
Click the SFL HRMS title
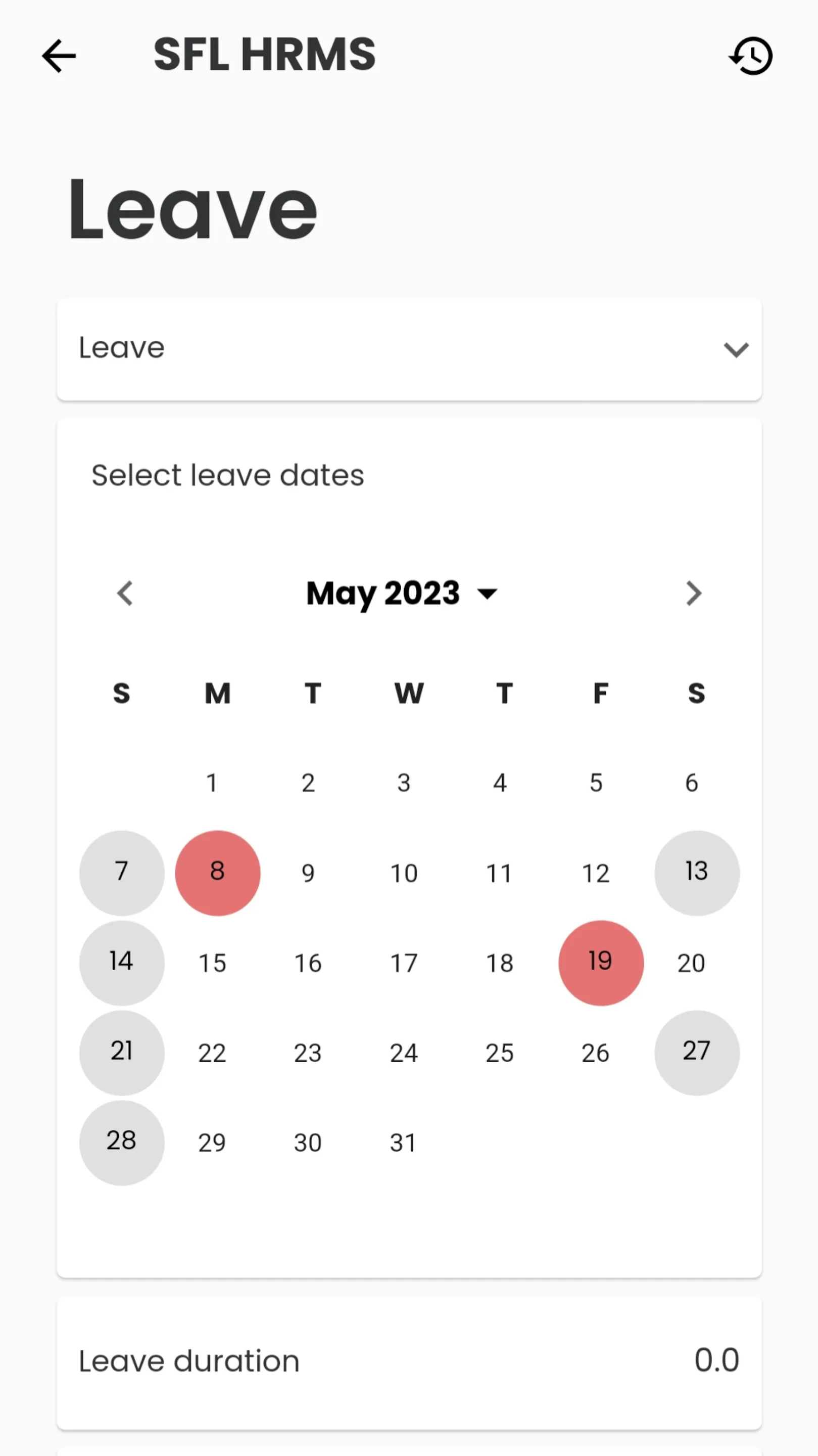tap(264, 54)
